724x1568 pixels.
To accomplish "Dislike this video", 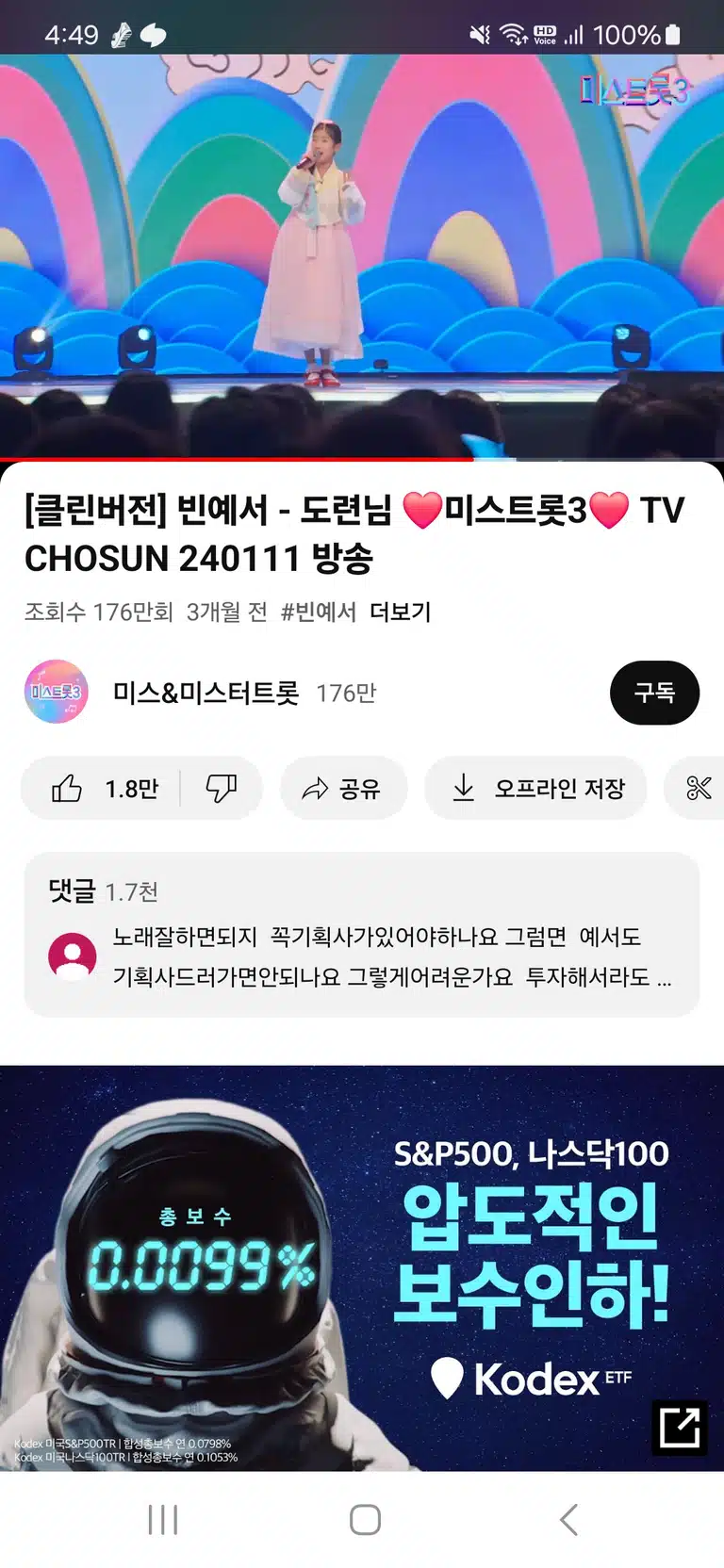I will 222,789.
